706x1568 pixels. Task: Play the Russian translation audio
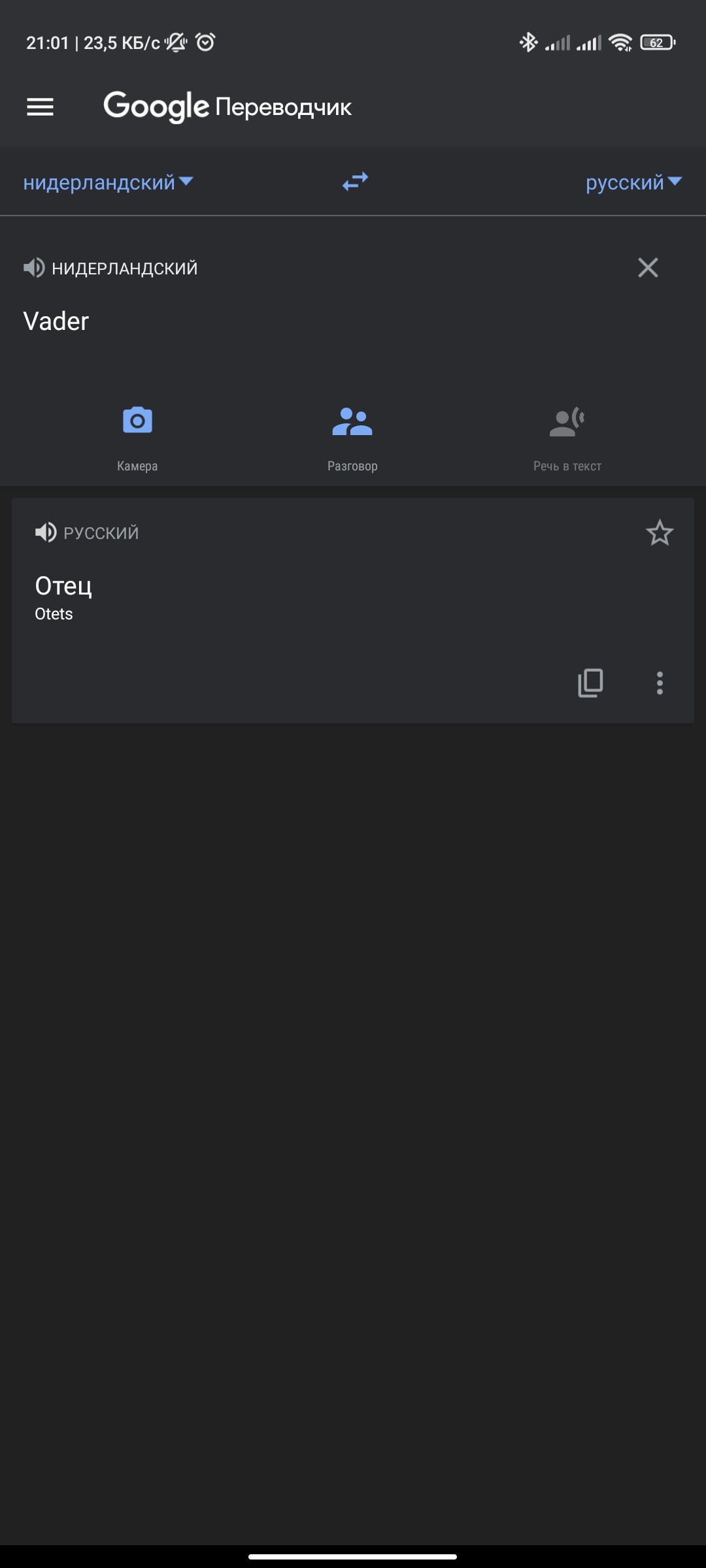pyautogui.click(x=46, y=532)
